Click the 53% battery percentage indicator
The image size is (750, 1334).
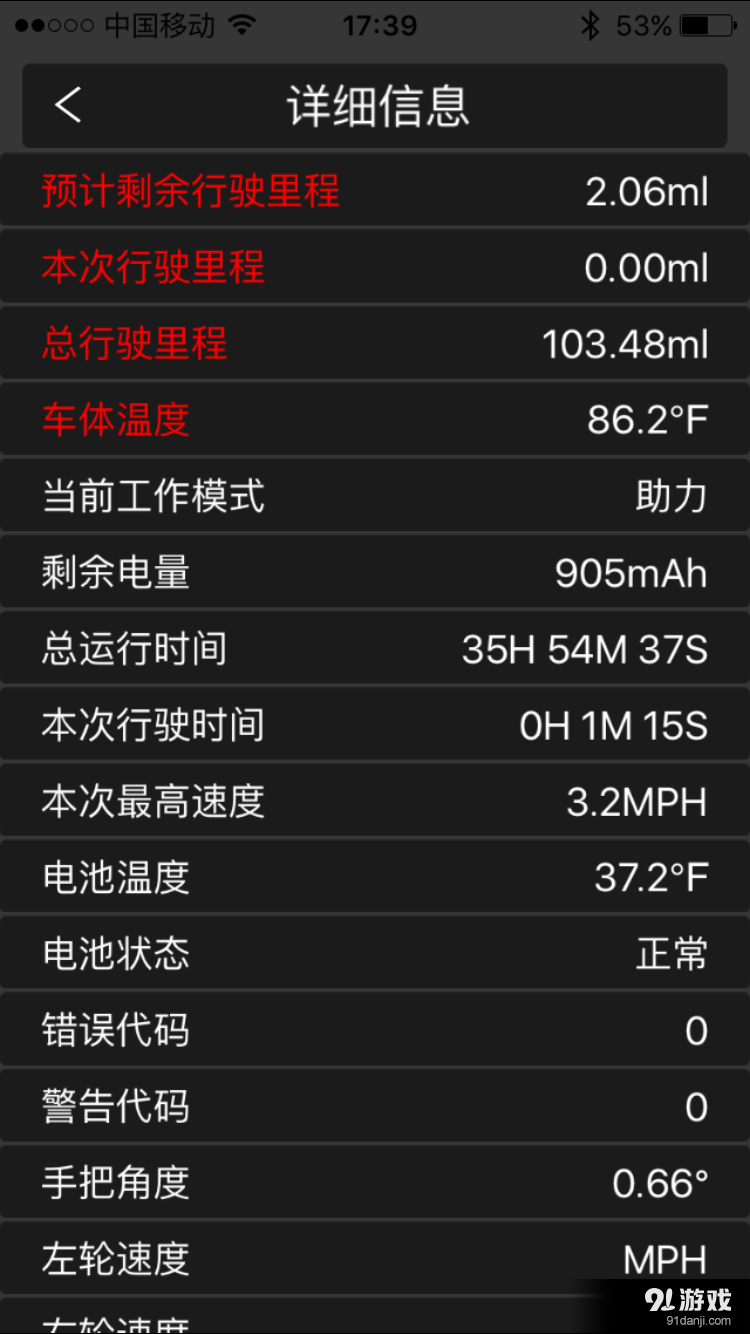click(643, 25)
